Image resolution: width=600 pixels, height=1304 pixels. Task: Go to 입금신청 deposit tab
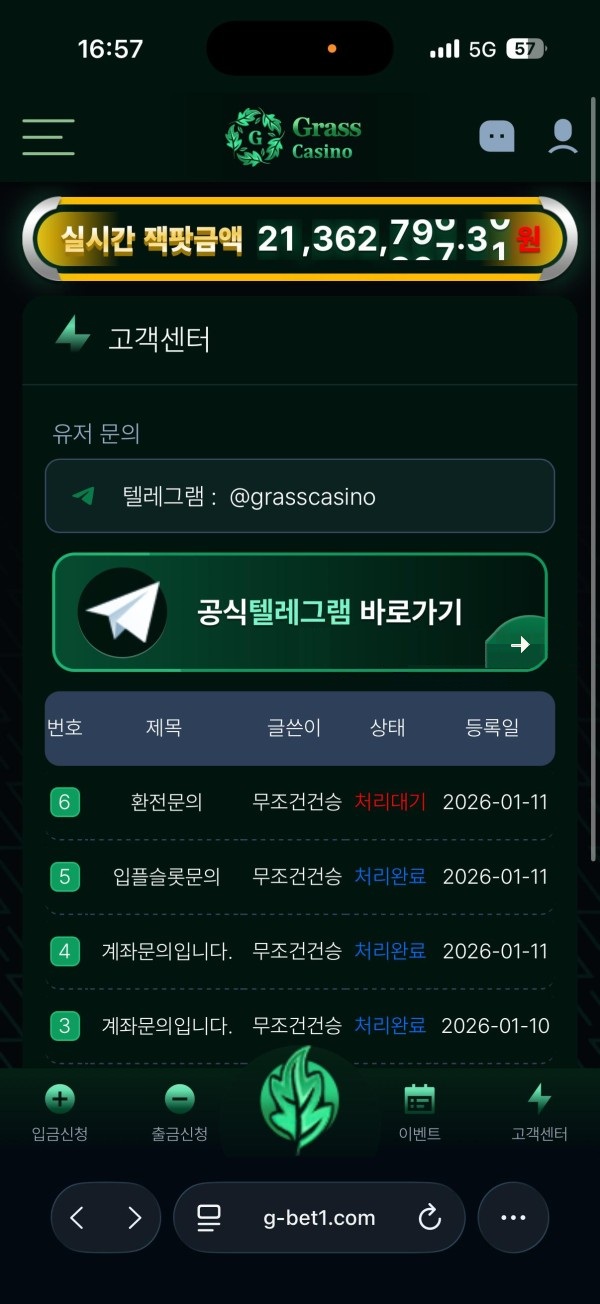60,1112
